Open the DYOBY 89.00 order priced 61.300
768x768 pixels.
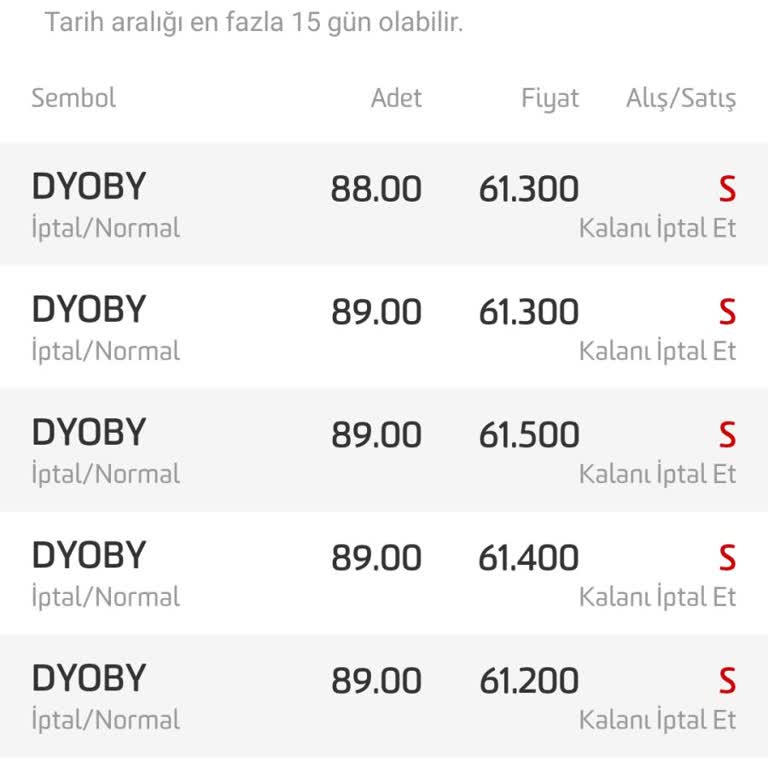pos(384,328)
